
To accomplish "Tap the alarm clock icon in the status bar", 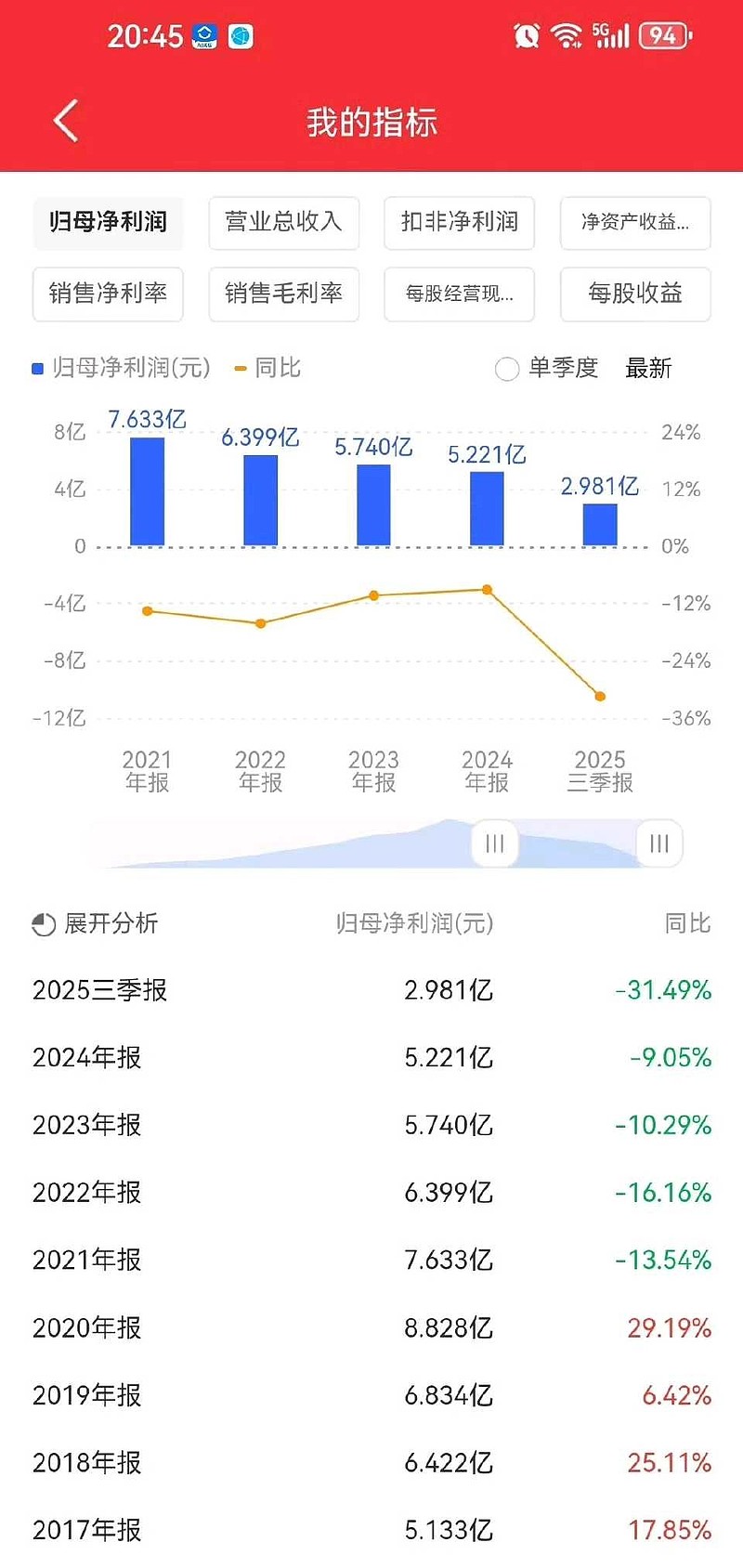I will [x=526, y=37].
